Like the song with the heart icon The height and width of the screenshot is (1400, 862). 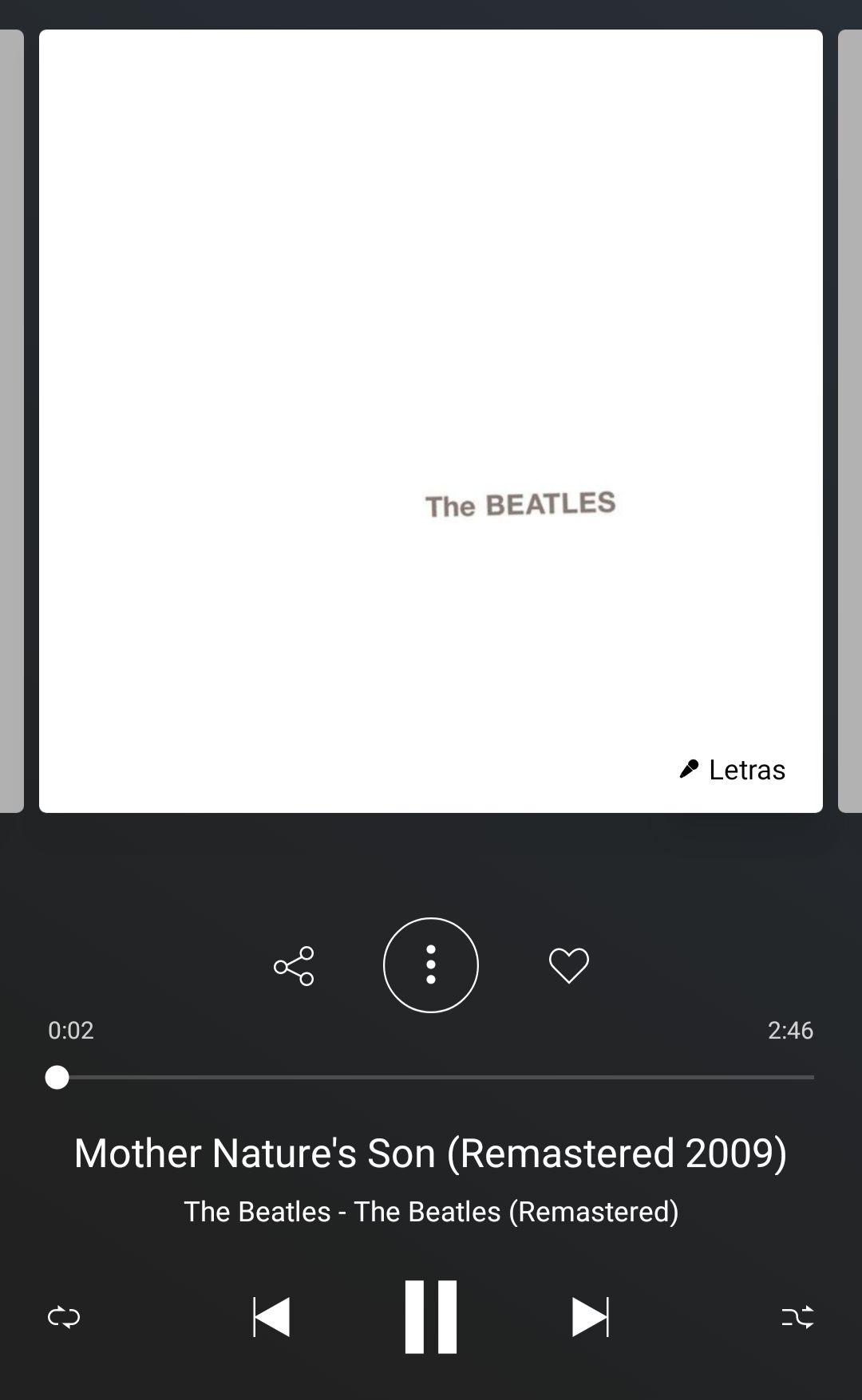pyautogui.click(x=569, y=965)
